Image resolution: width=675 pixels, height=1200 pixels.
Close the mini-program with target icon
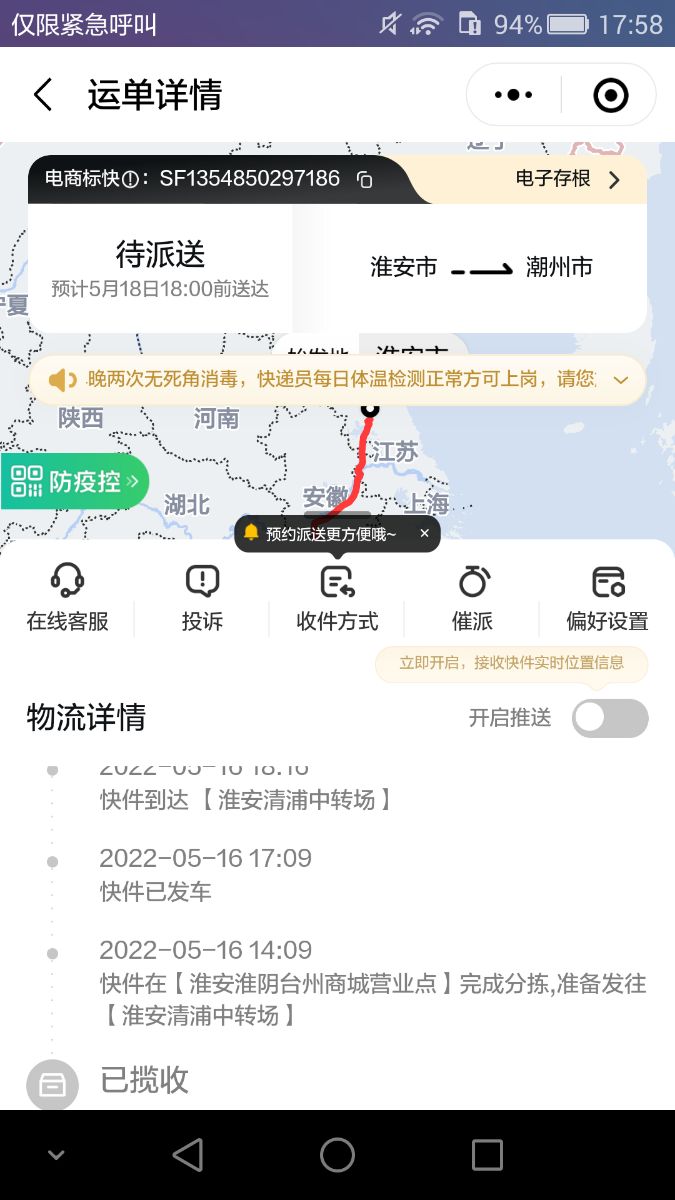tap(610, 96)
